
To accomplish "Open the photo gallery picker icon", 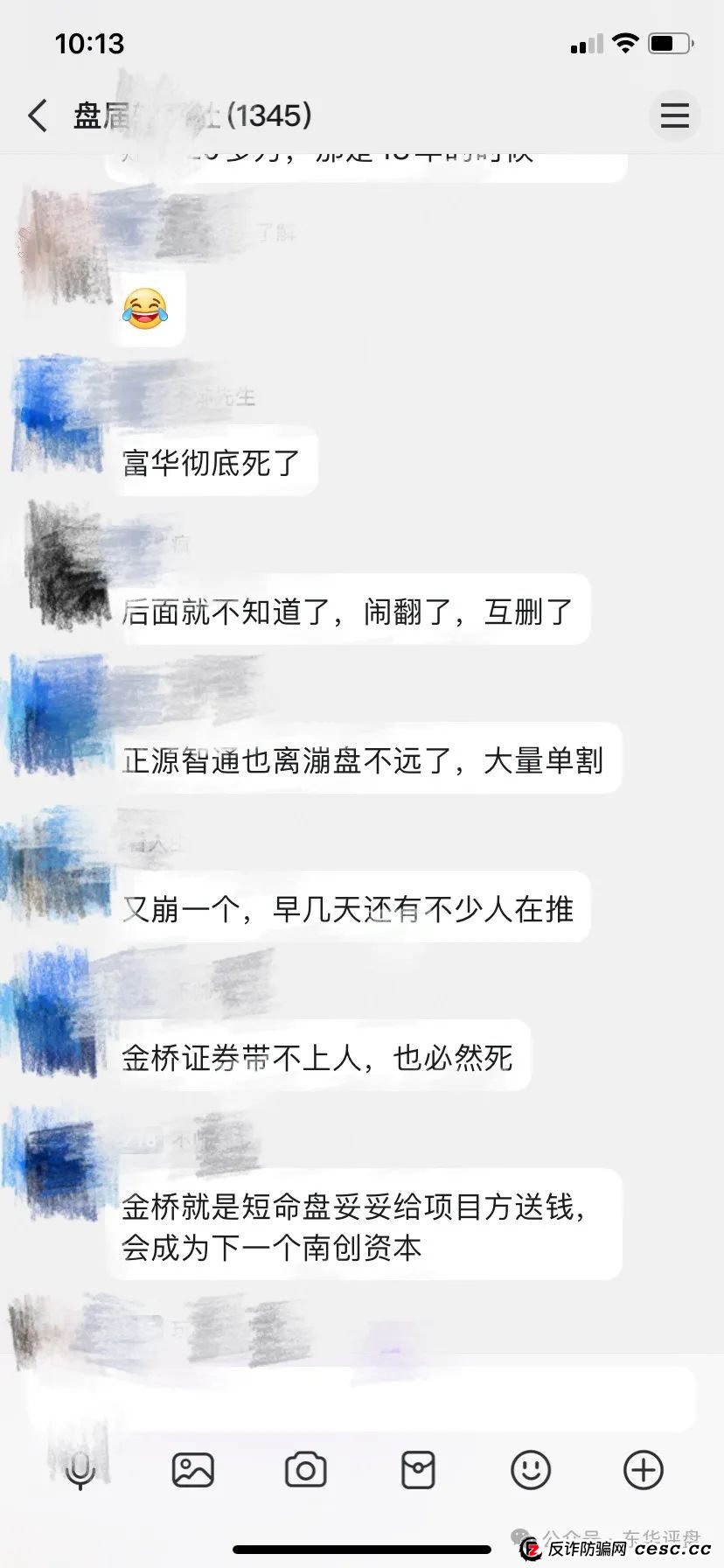I will tap(194, 1471).
